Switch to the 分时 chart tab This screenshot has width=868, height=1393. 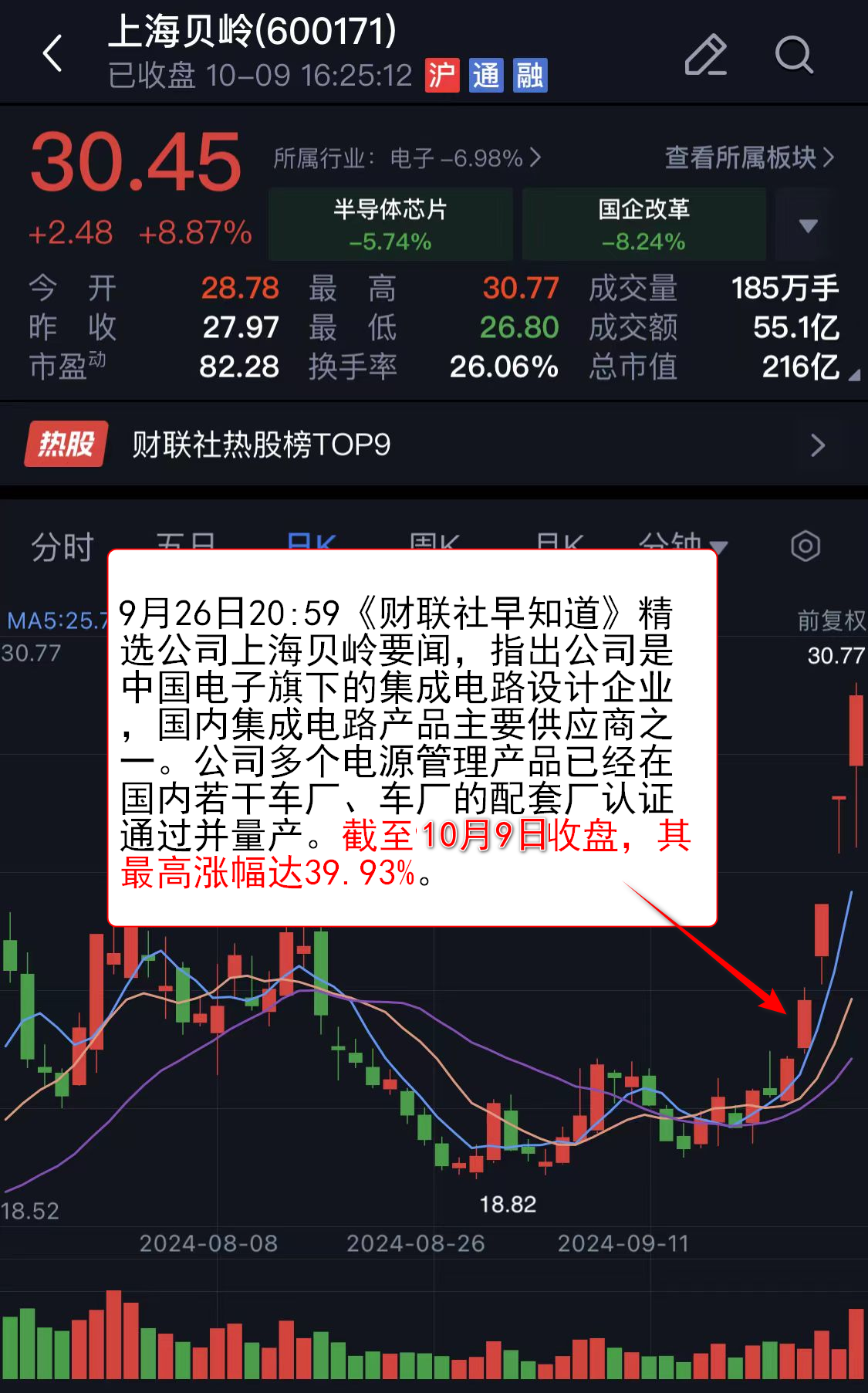point(62,546)
